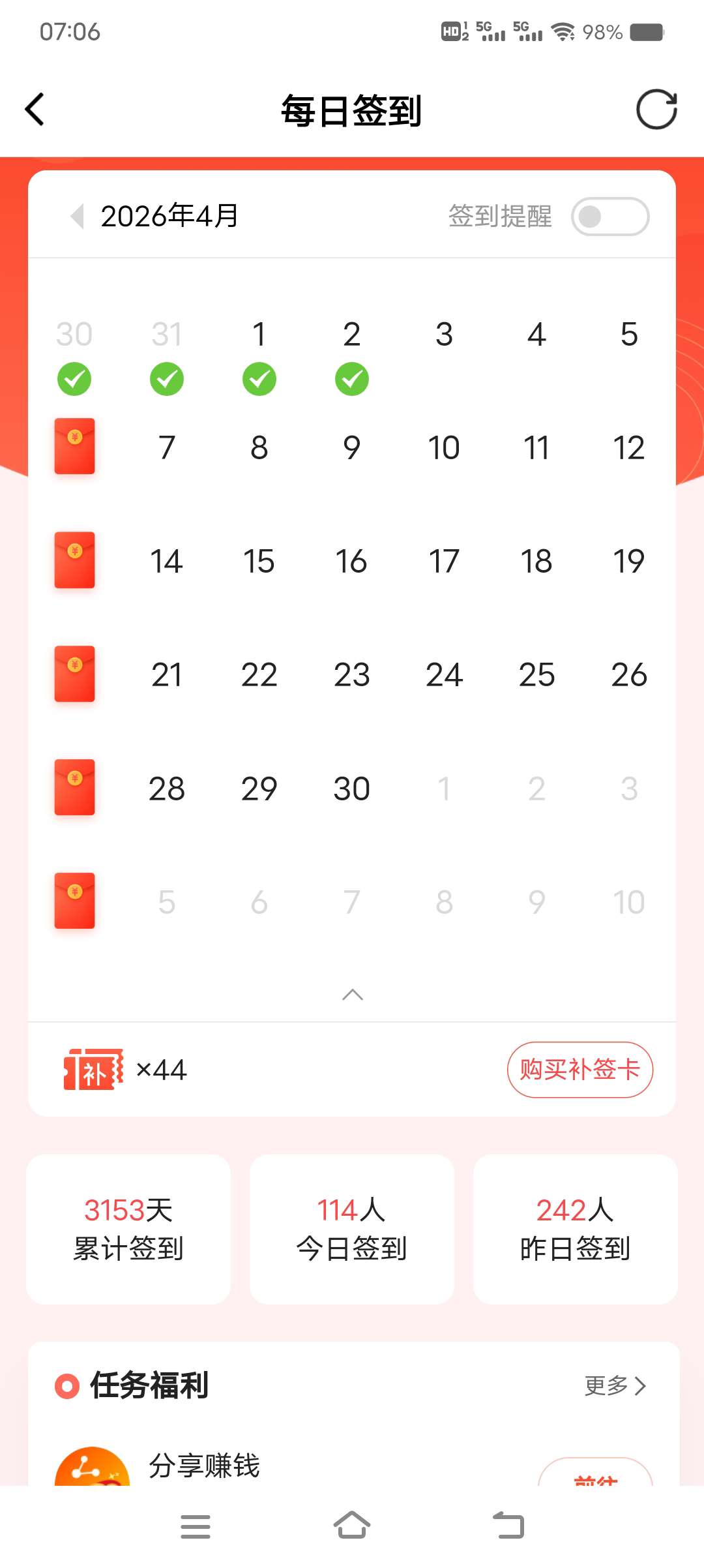Viewport: 704px width, 1568px height.
Task: Select April 3 on the calendar
Action: pos(444,335)
